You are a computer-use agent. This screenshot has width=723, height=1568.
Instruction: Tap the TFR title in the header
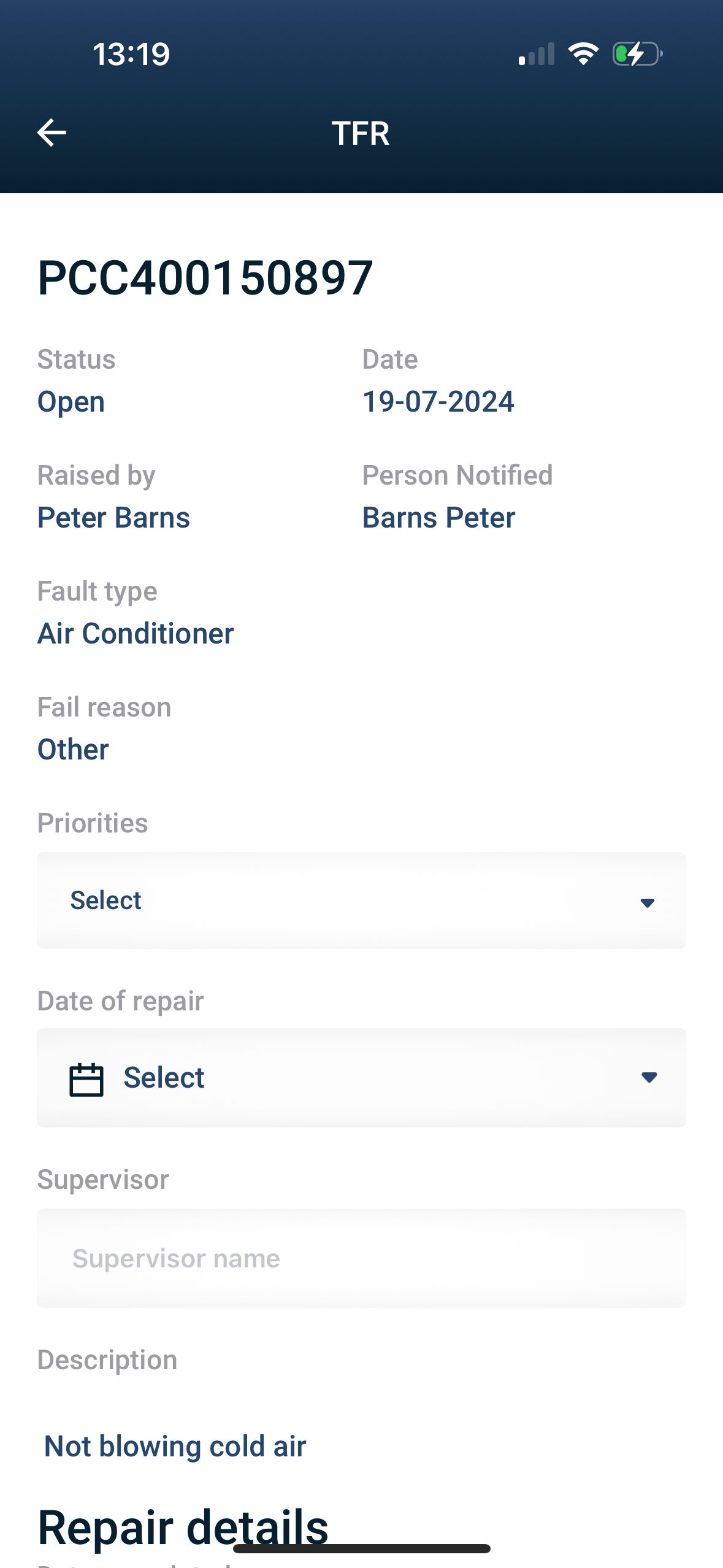361,134
